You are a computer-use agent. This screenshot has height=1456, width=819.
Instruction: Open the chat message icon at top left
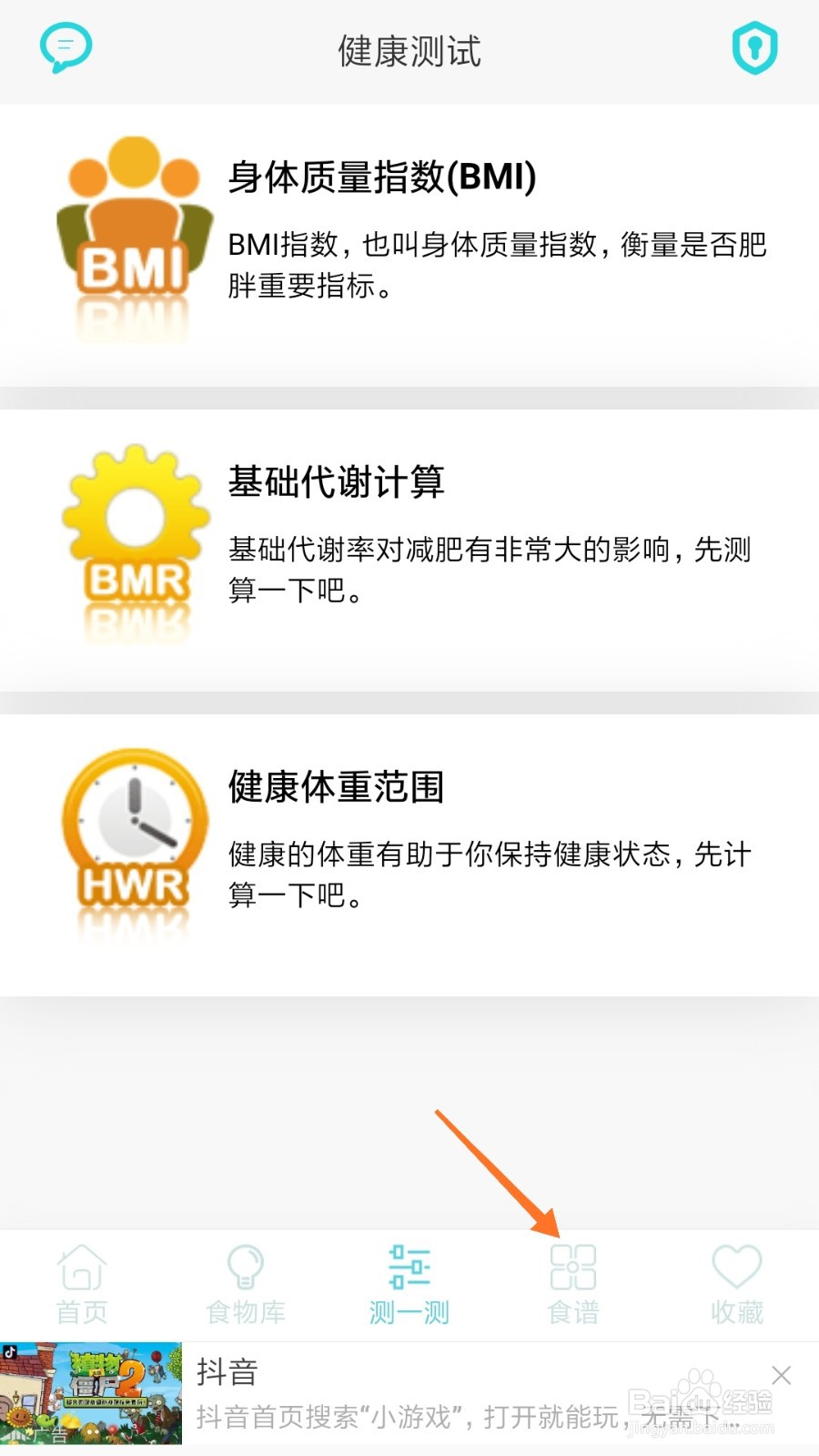pos(66,47)
